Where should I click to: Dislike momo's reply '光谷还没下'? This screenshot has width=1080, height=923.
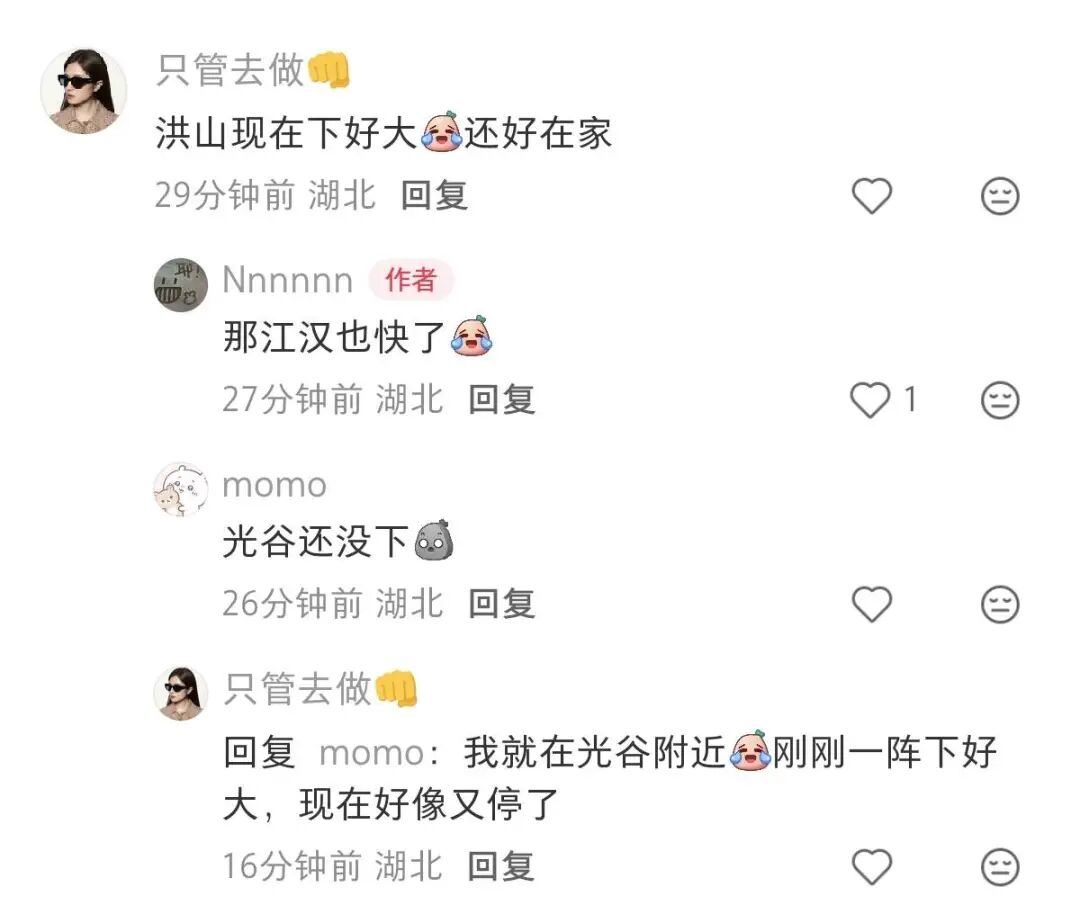tap(999, 604)
